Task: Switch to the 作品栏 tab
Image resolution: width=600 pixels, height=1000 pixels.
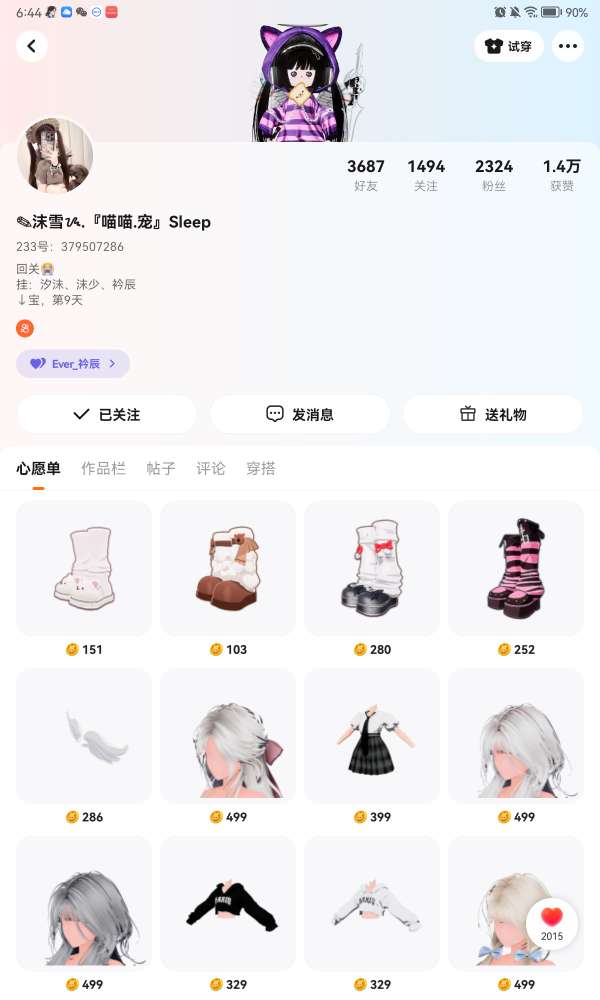Action: pos(104,468)
